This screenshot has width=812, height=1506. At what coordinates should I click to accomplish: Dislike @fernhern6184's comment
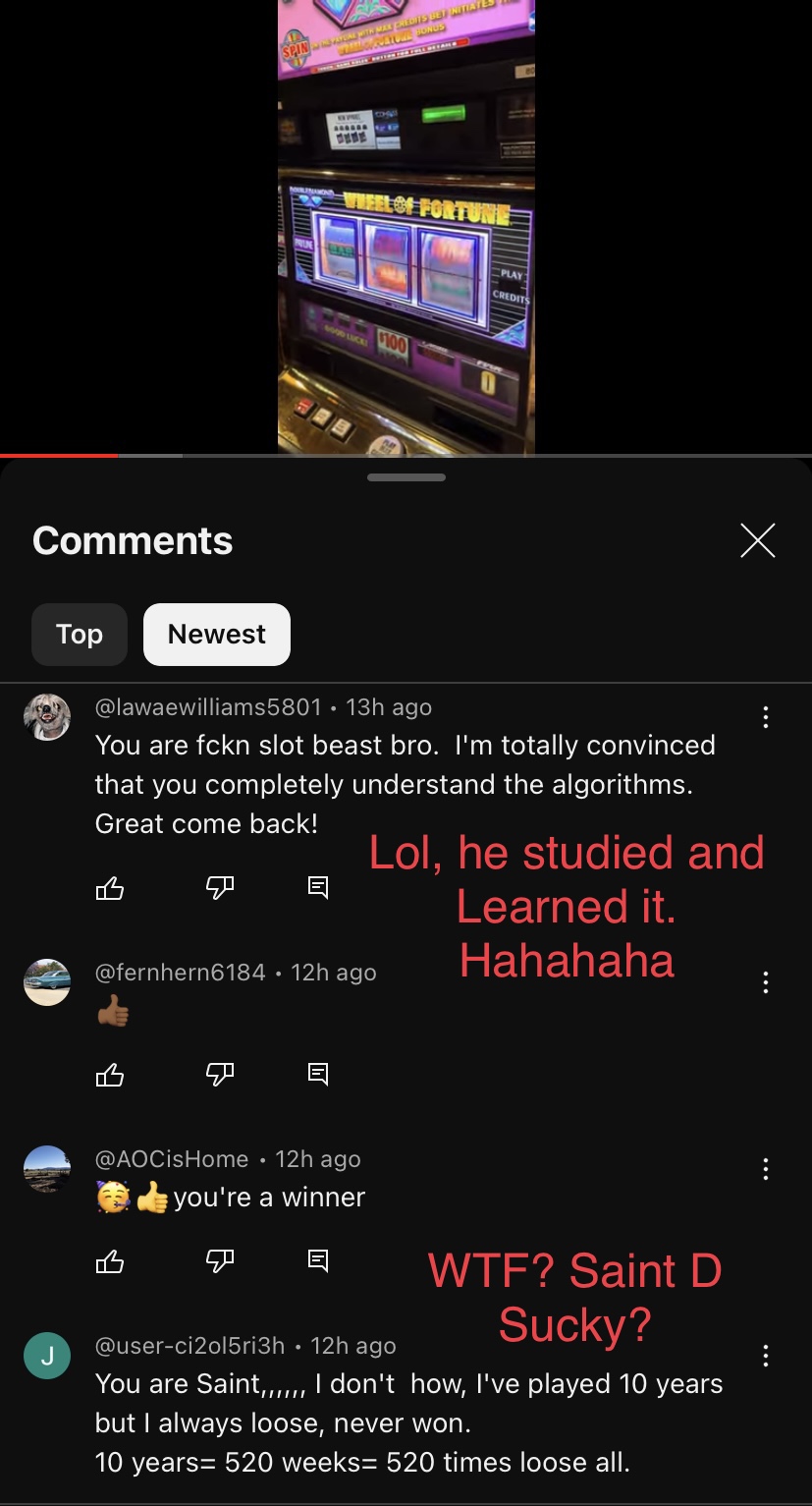pos(219,1075)
